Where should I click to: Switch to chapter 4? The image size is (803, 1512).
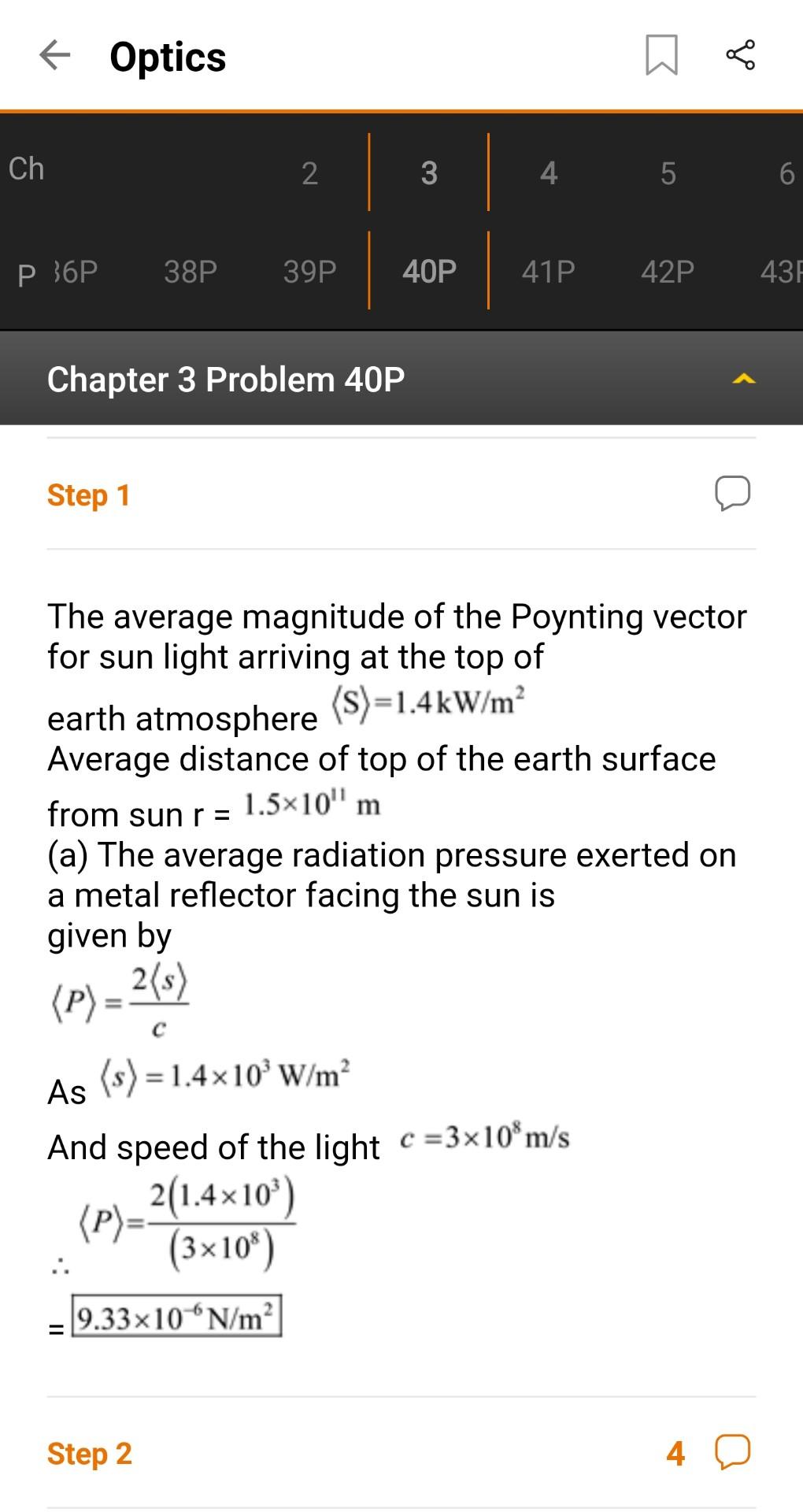tap(548, 173)
